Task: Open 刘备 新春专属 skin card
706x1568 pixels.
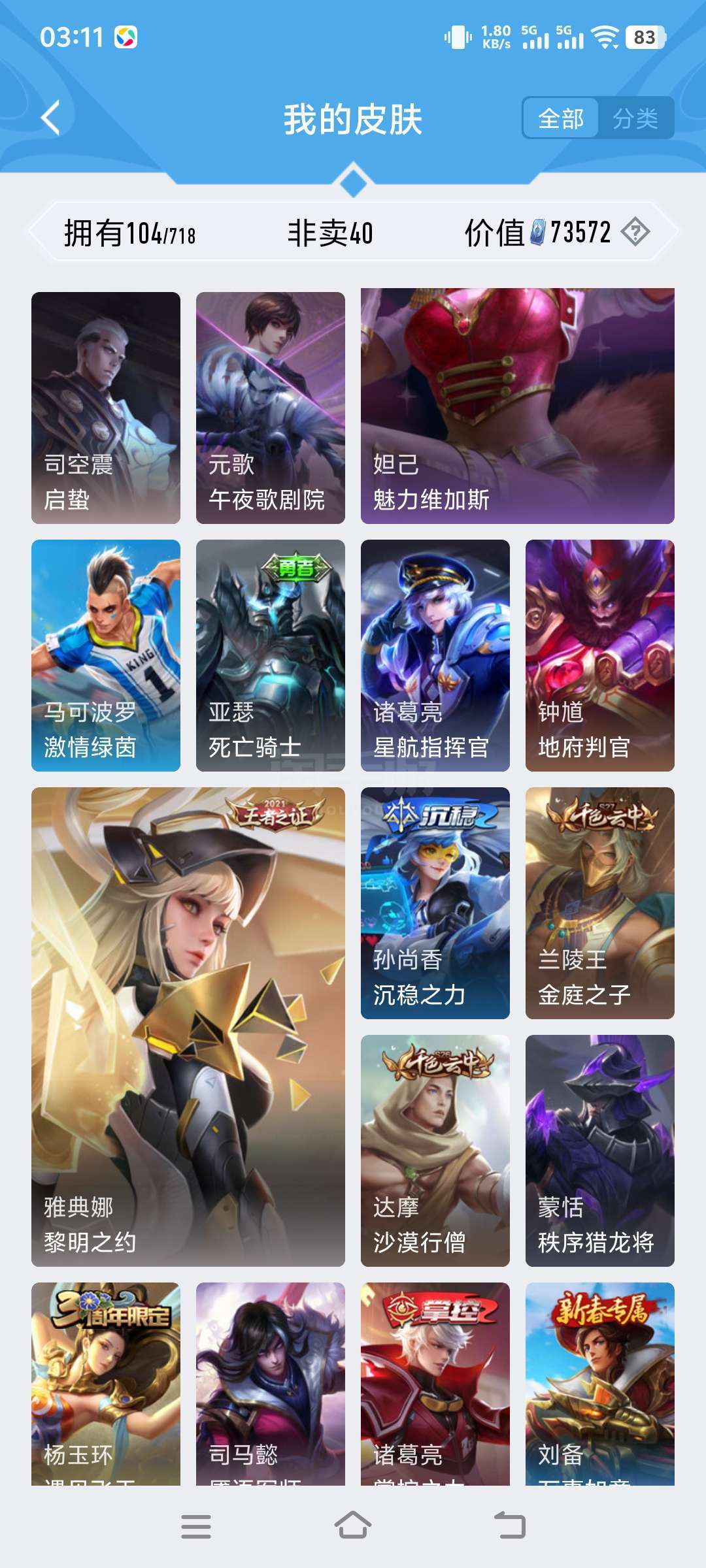Action: (x=600, y=1384)
